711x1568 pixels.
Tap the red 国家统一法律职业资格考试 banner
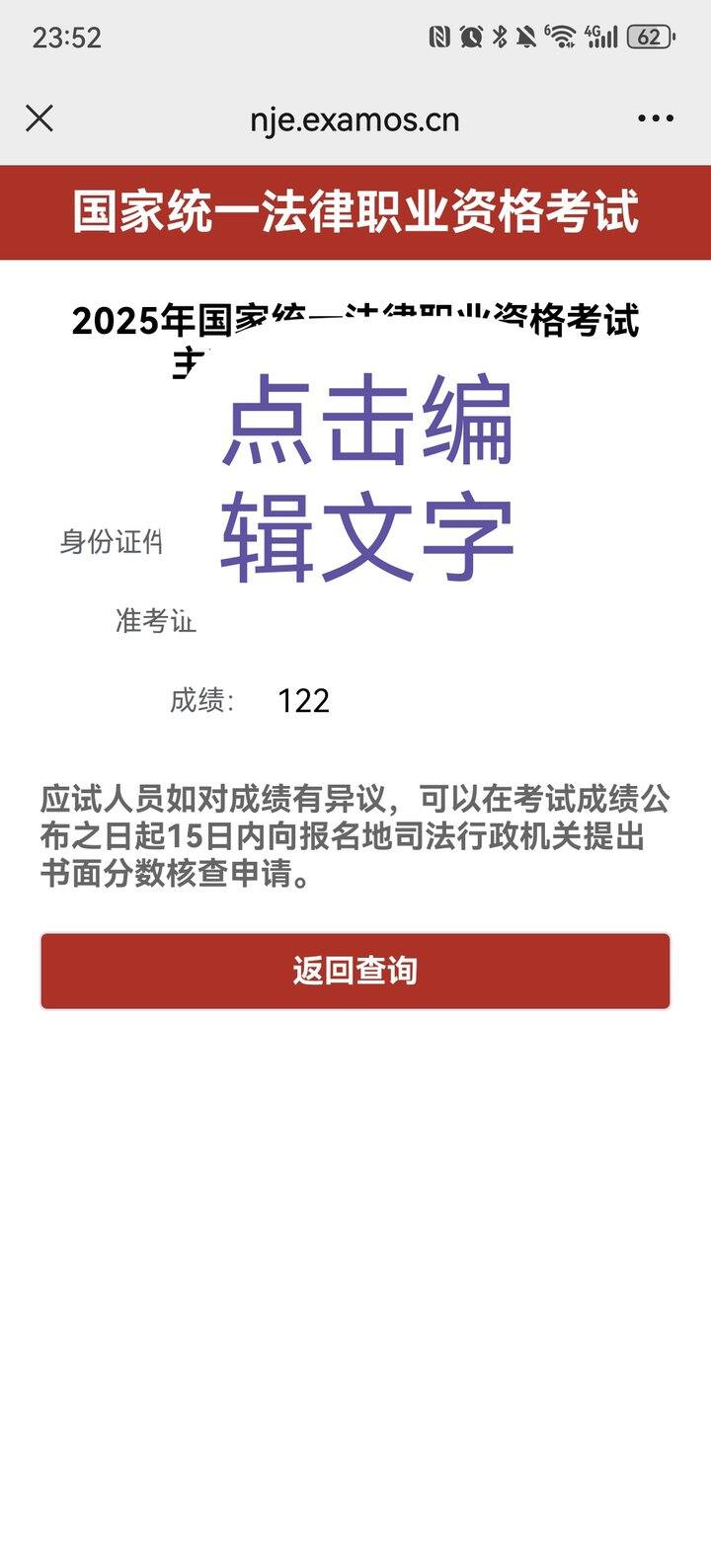355,208
